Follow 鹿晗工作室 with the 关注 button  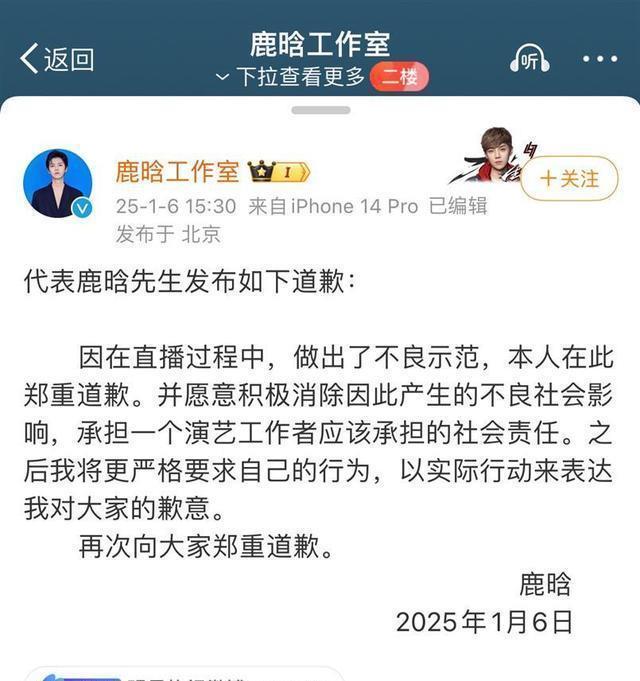click(x=569, y=179)
